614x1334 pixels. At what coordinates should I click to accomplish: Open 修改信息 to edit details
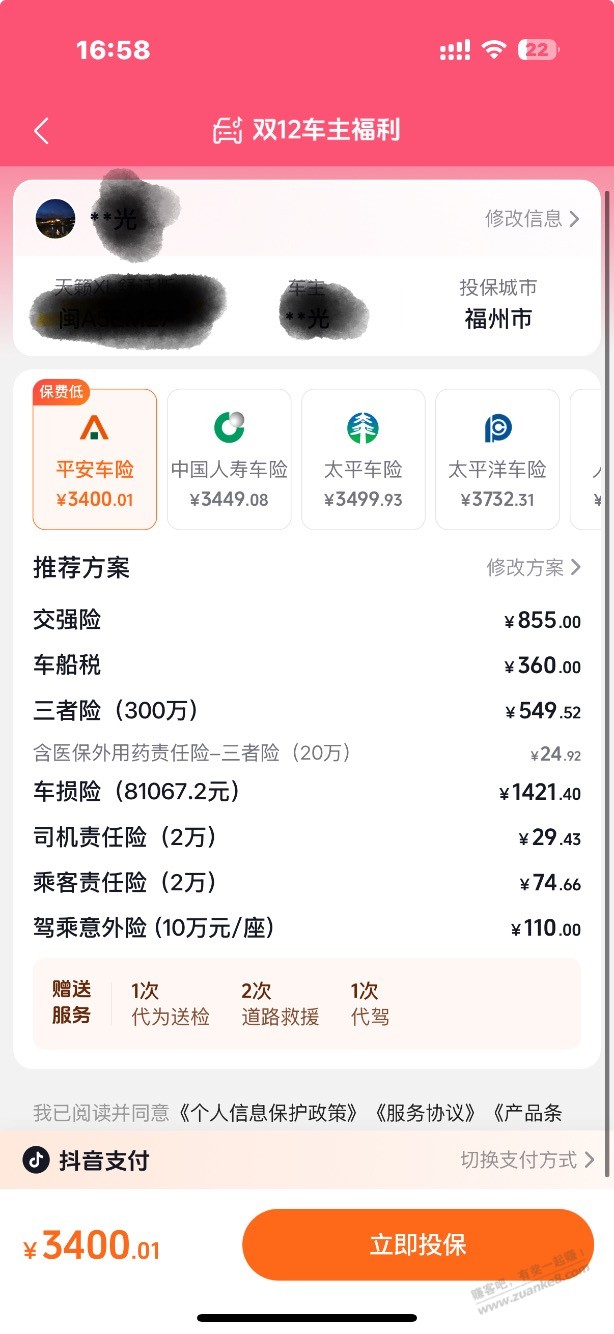tap(532, 219)
